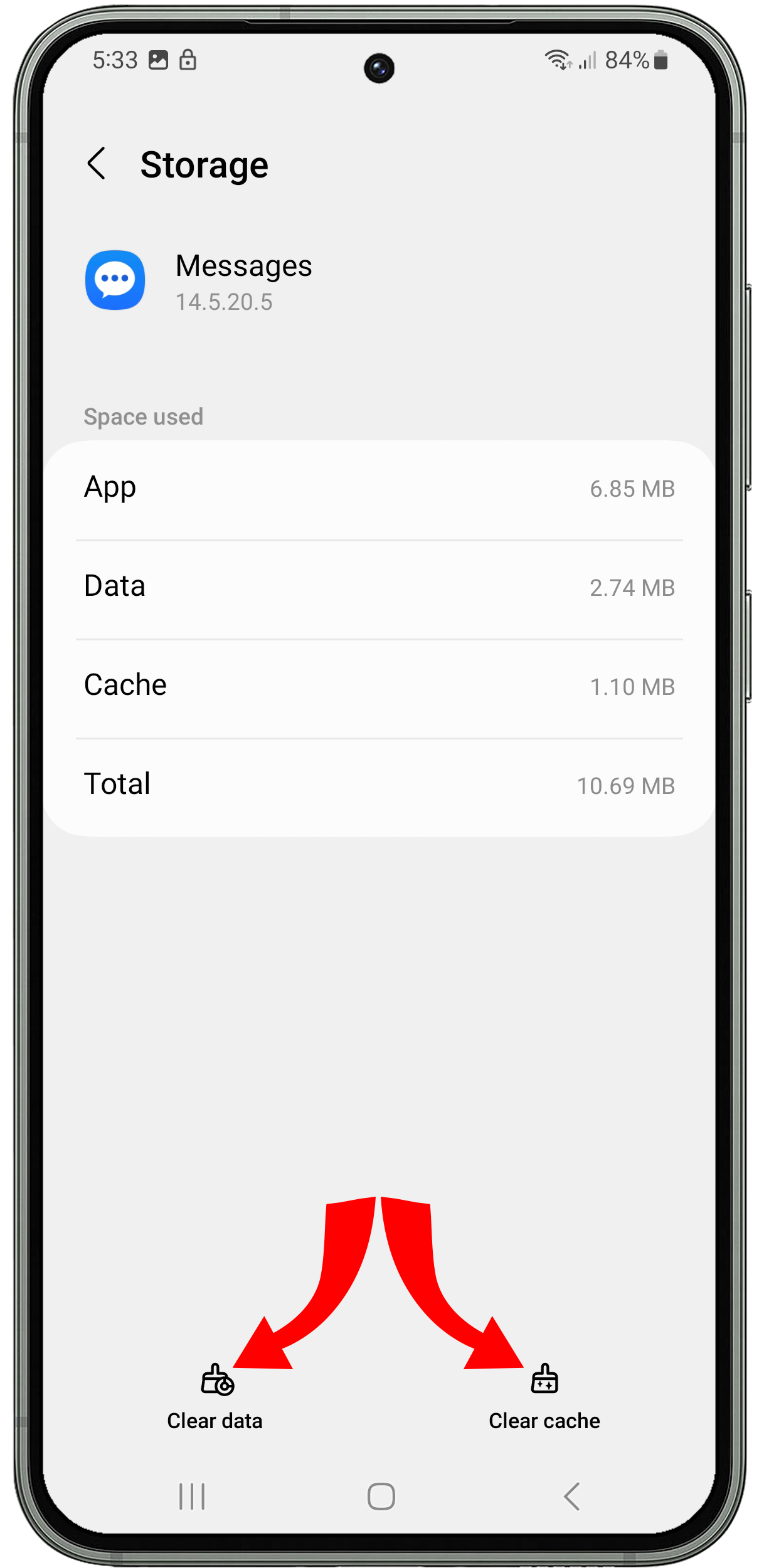This screenshot has height=1568, width=759.
Task: Go back from the Storage screen
Action: tap(96, 164)
